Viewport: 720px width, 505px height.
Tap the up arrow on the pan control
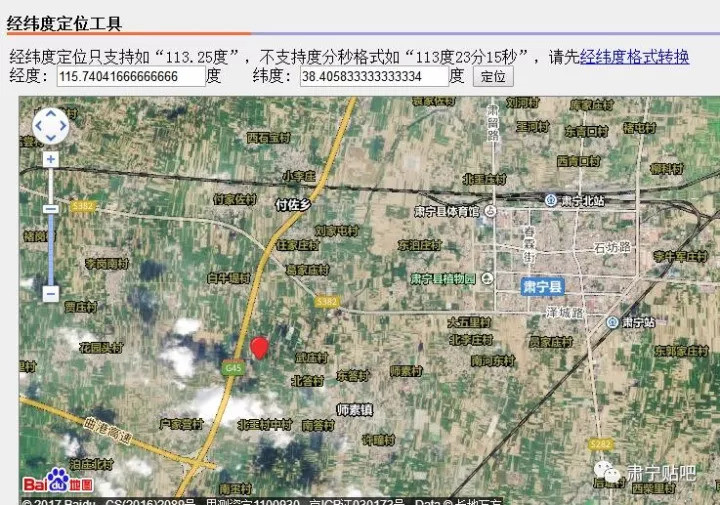(50, 114)
